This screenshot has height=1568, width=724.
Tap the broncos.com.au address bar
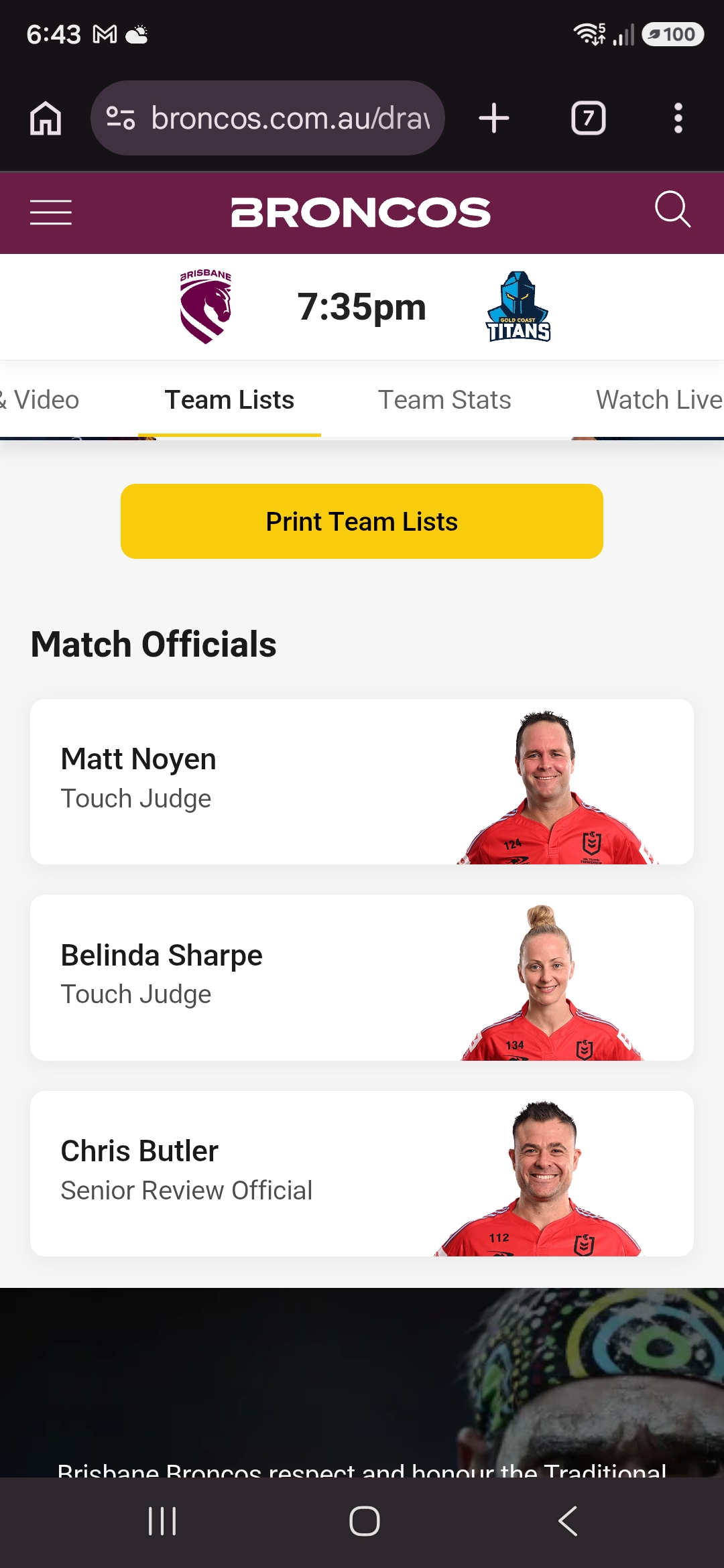coord(267,118)
